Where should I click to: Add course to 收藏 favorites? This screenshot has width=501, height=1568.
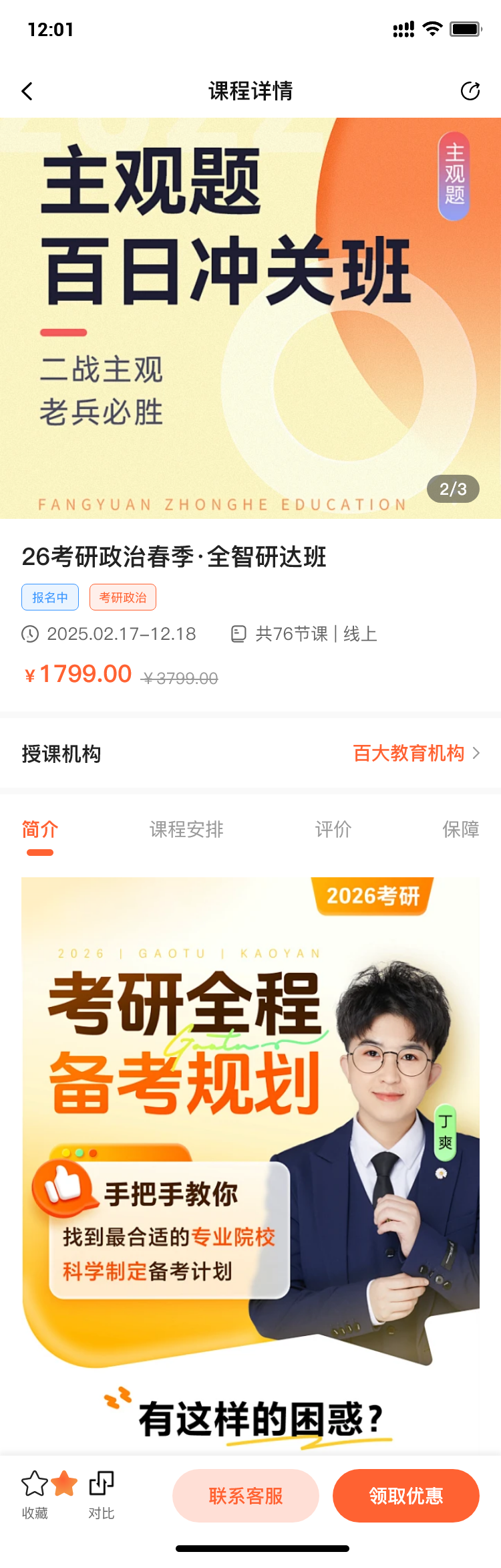(x=35, y=1494)
